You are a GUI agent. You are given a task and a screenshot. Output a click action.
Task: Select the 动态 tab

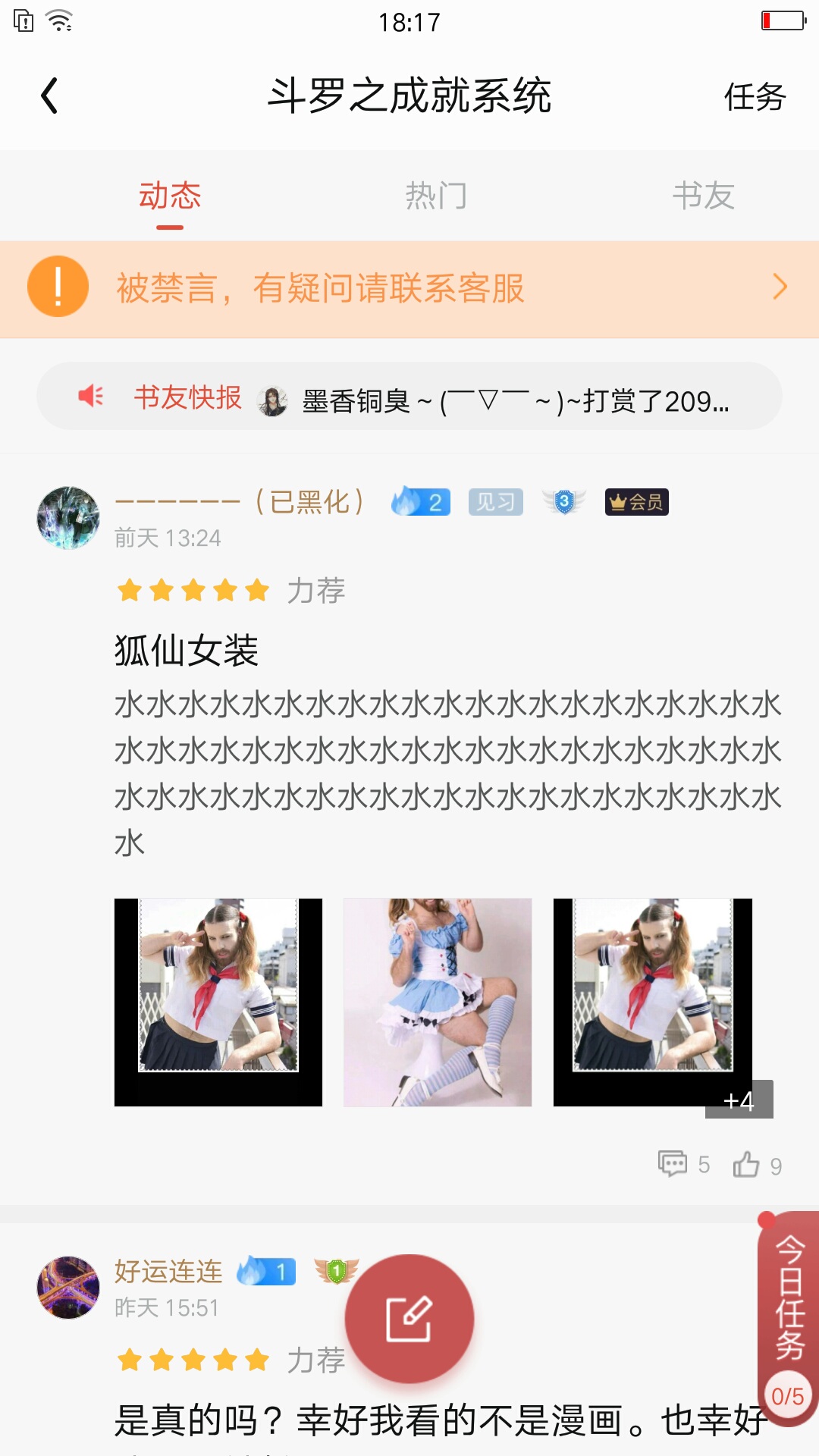click(170, 196)
